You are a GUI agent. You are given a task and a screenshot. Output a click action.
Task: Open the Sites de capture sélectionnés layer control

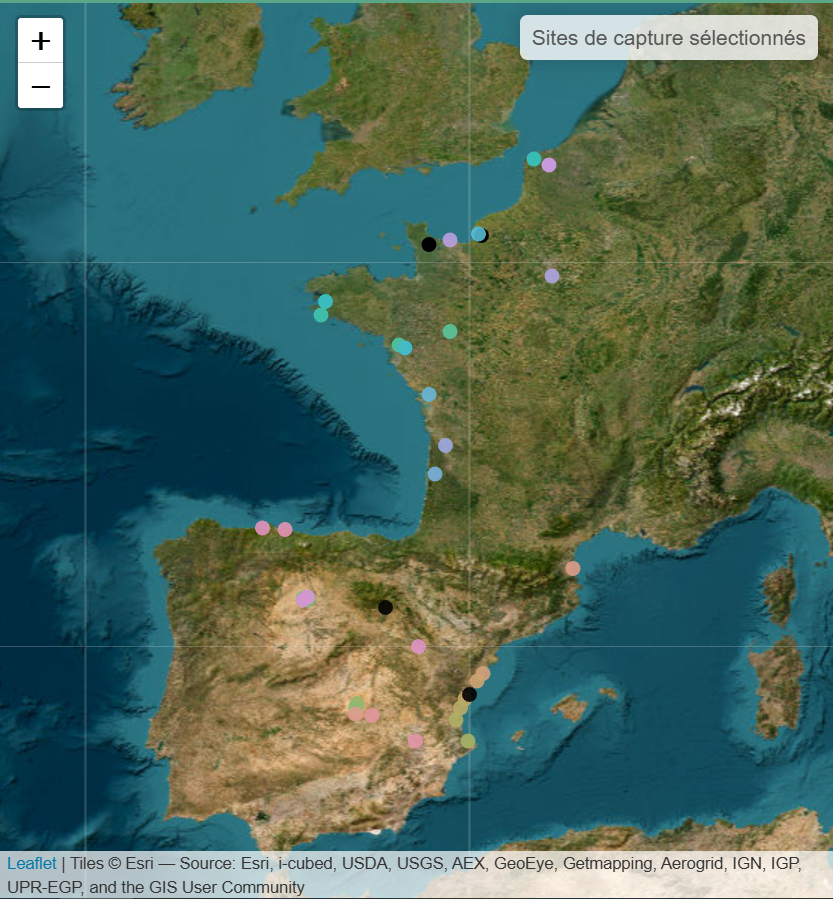coord(668,38)
